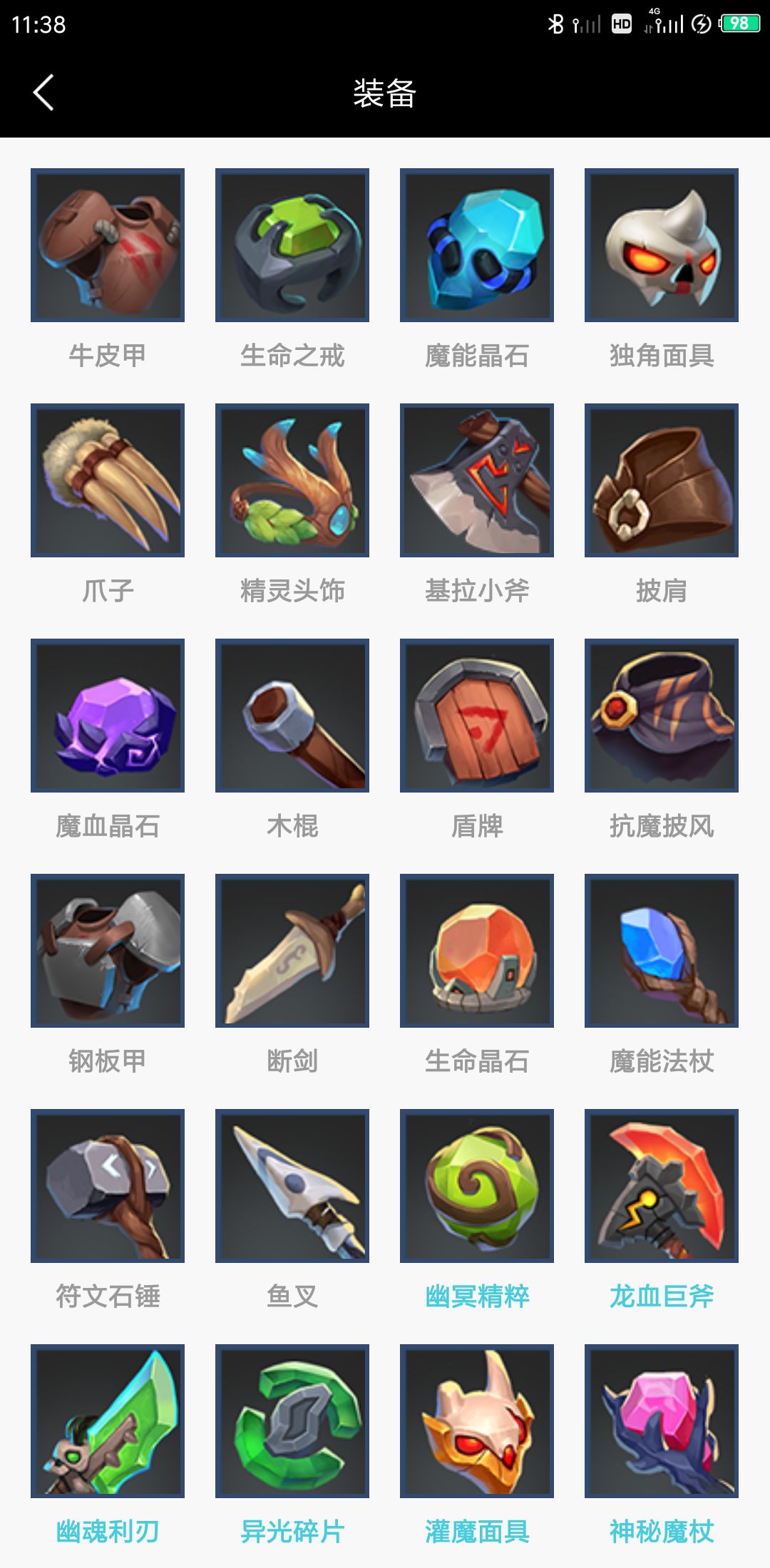Open the 断剑 broken sword
Image resolution: width=770 pixels, height=1568 pixels.
click(x=292, y=951)
